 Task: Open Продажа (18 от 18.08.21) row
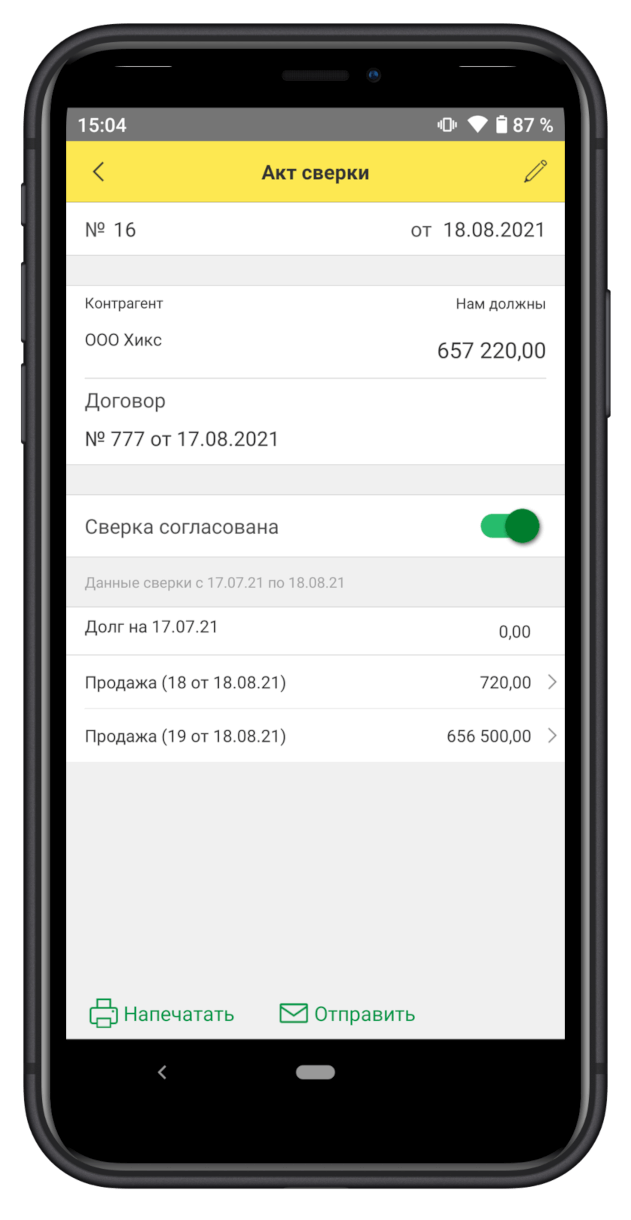(x=315, y=683)
